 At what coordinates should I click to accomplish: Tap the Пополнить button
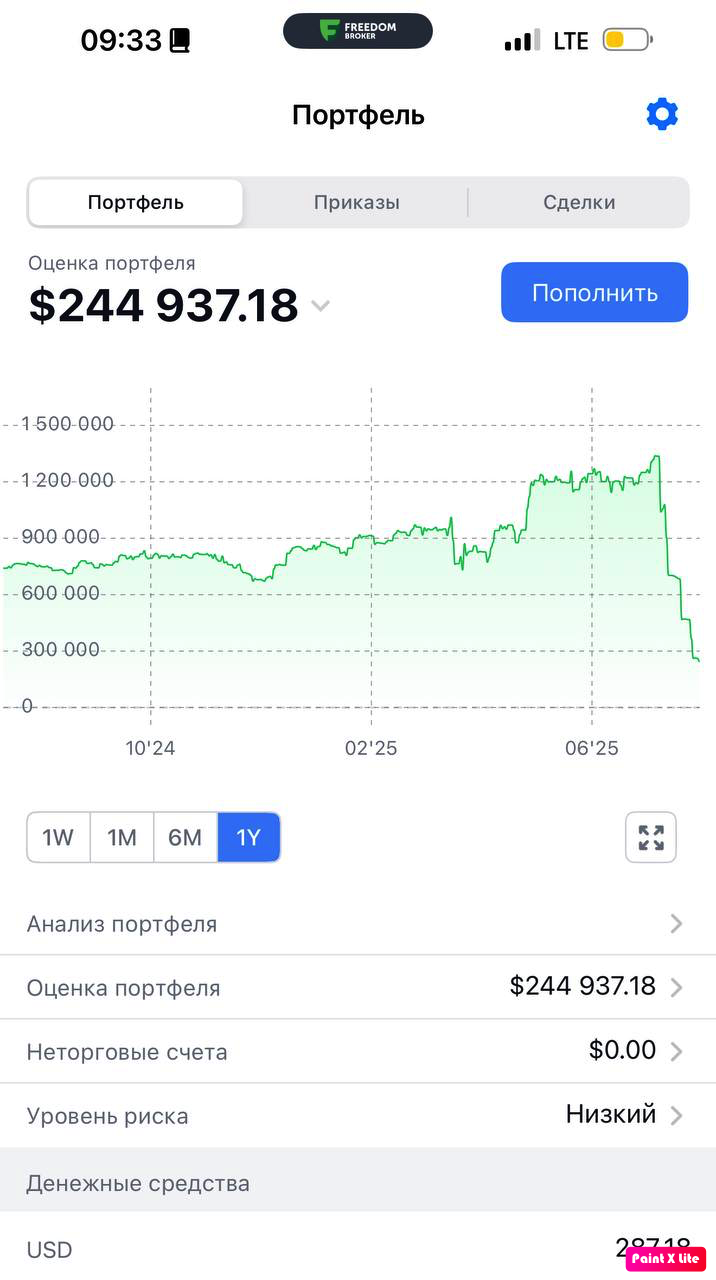[594, 293]
